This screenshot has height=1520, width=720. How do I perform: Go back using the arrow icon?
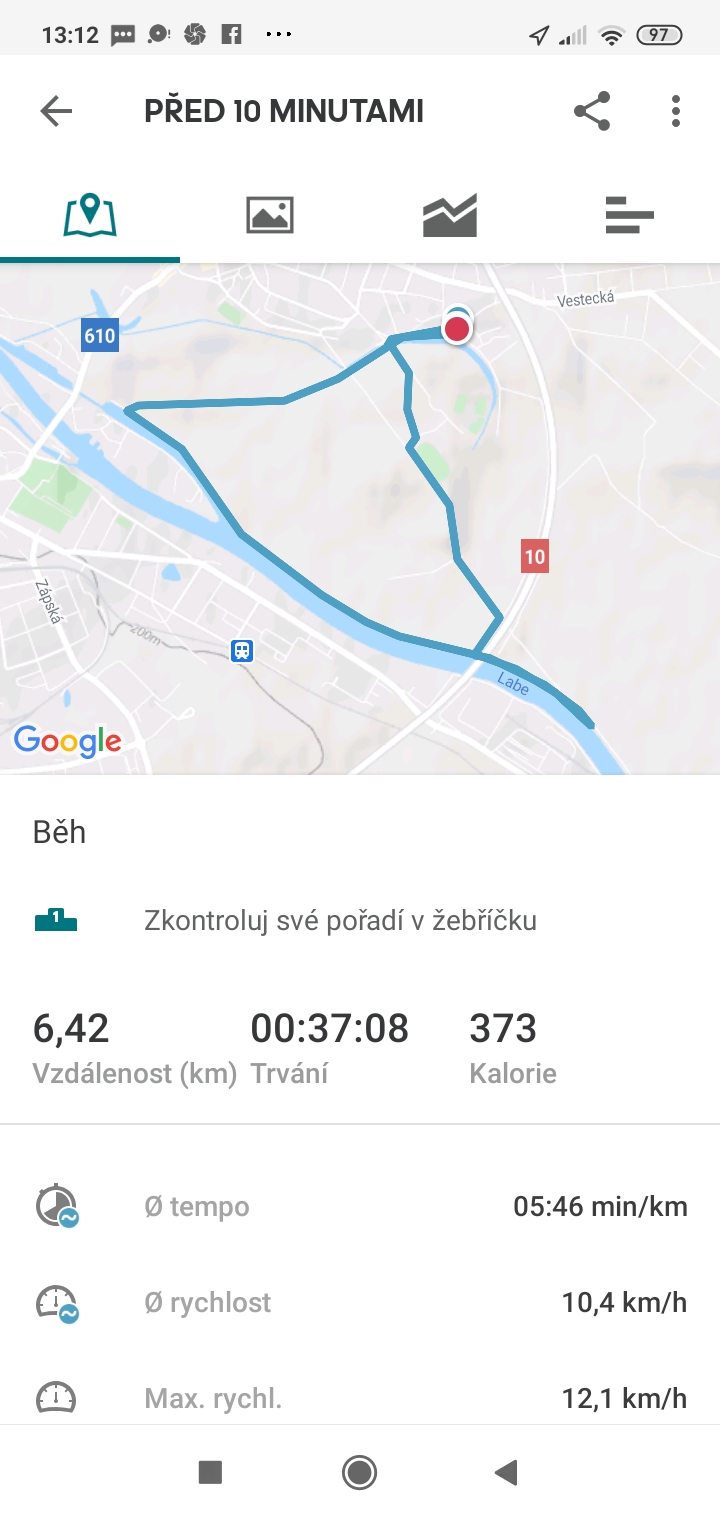pos(56,111)
